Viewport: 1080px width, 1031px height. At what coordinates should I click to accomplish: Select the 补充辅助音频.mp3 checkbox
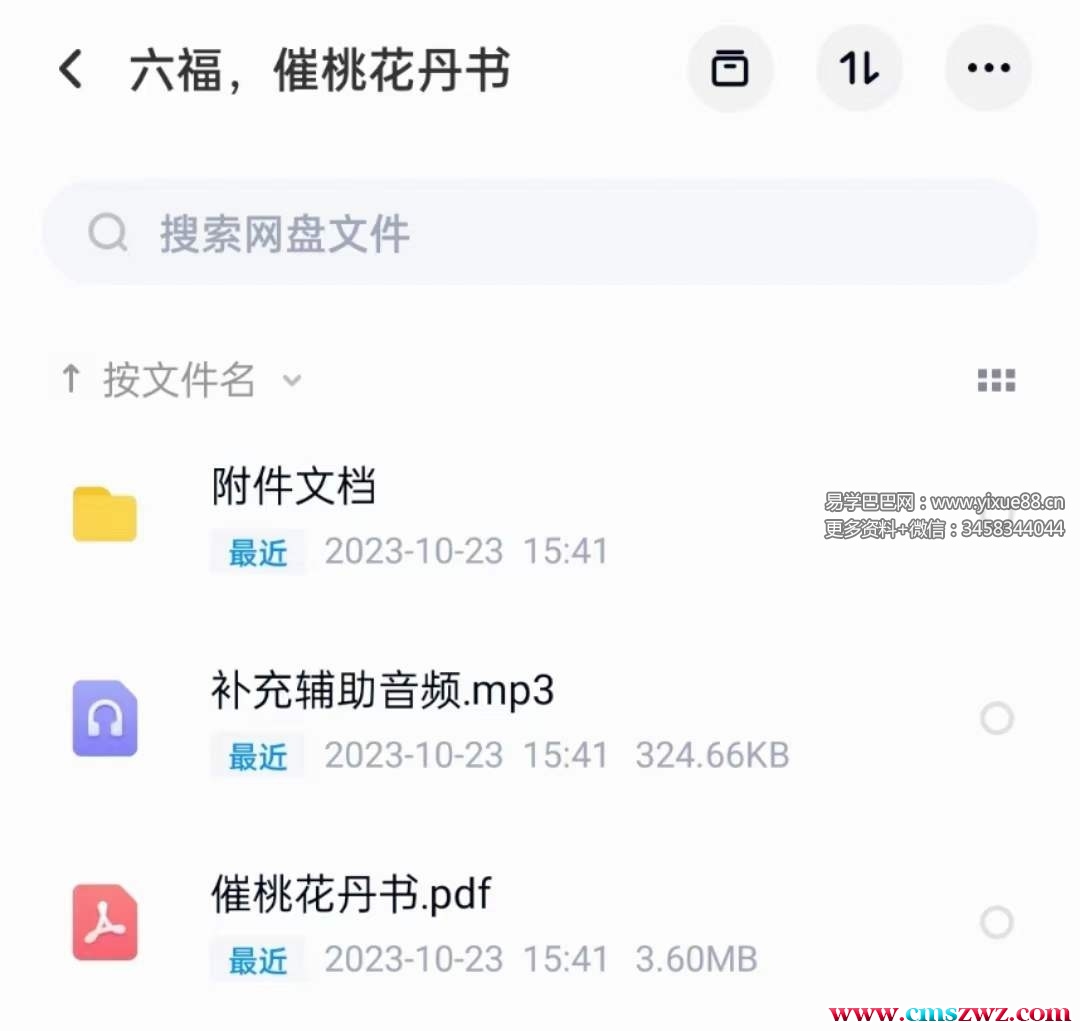click(997, 718)
